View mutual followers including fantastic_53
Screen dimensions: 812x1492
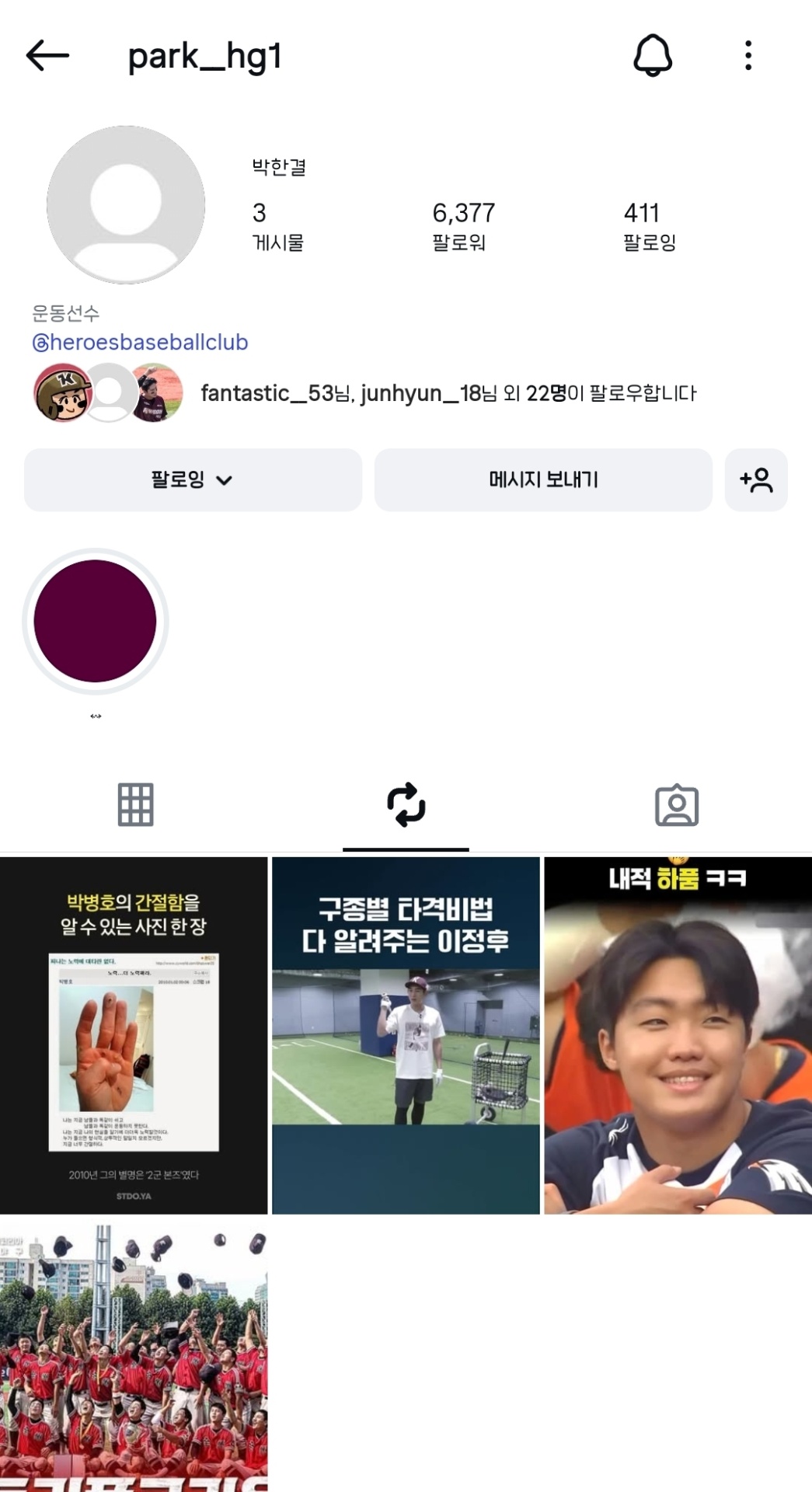(x=448, y=393)
